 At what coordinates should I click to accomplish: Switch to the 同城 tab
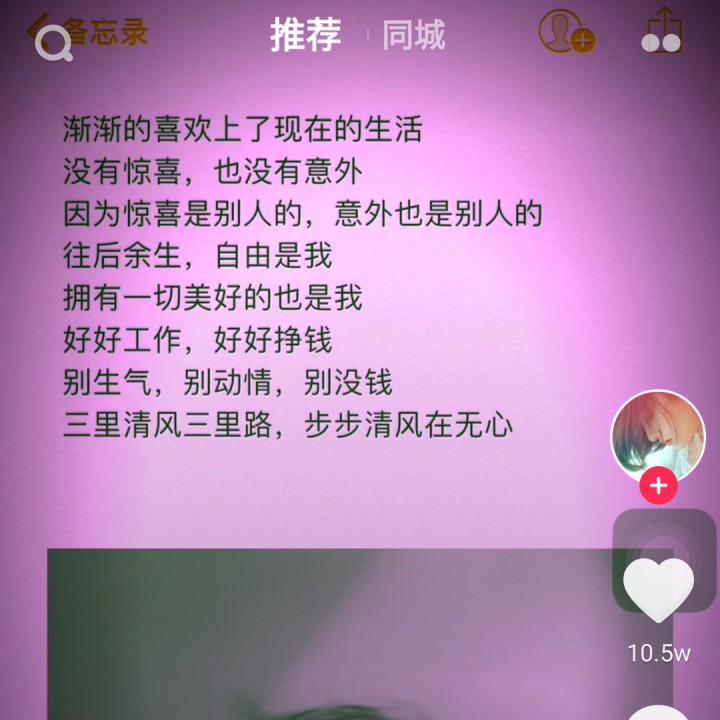click(414, 34)
